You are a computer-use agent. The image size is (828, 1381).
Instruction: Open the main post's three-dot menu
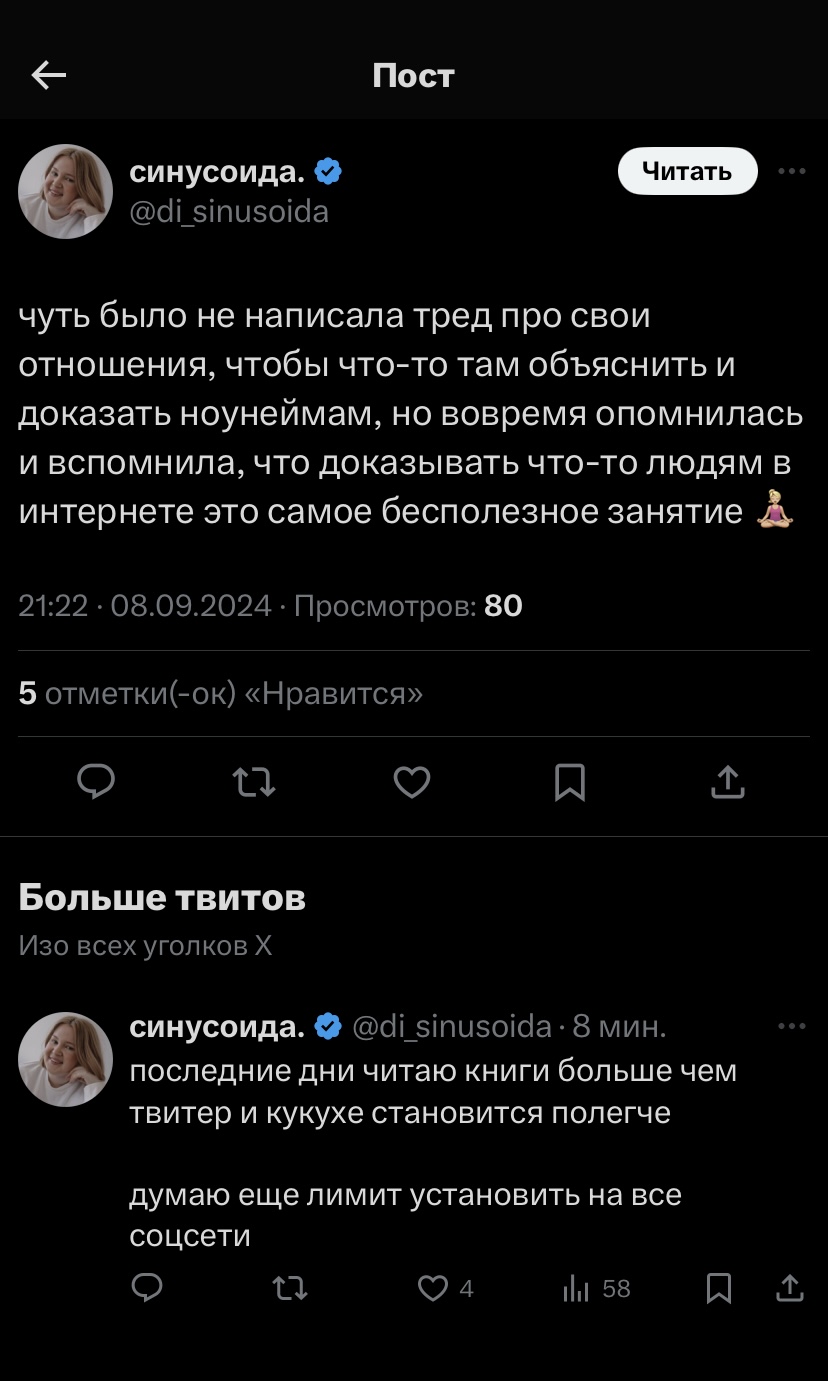pyautogui.click(x=791, y=171)
